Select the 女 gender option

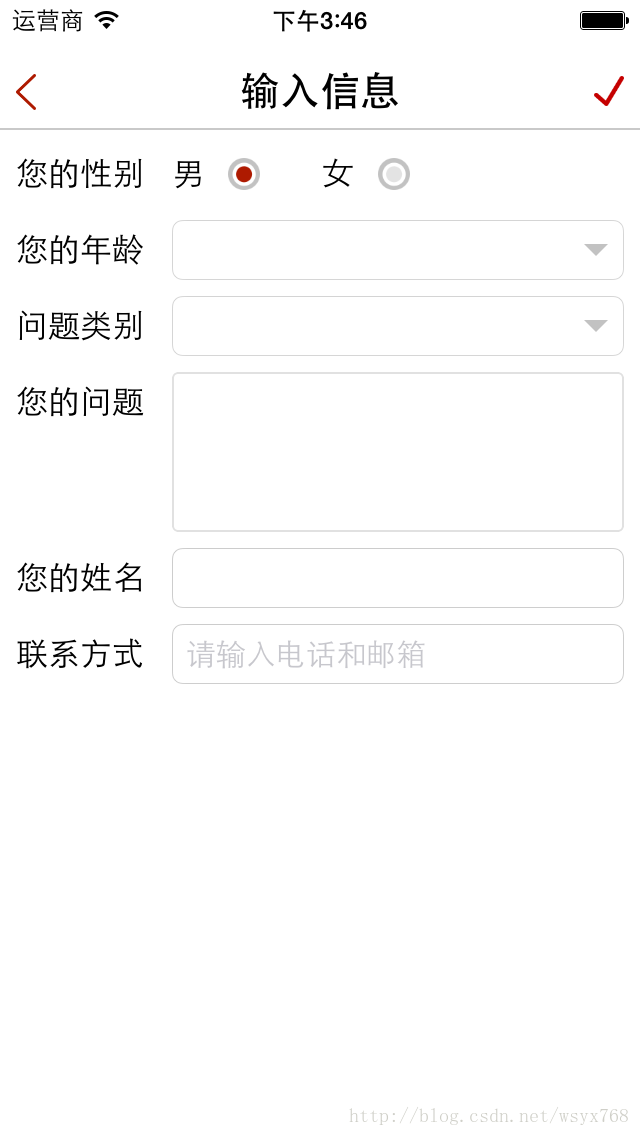coord(394,174)
